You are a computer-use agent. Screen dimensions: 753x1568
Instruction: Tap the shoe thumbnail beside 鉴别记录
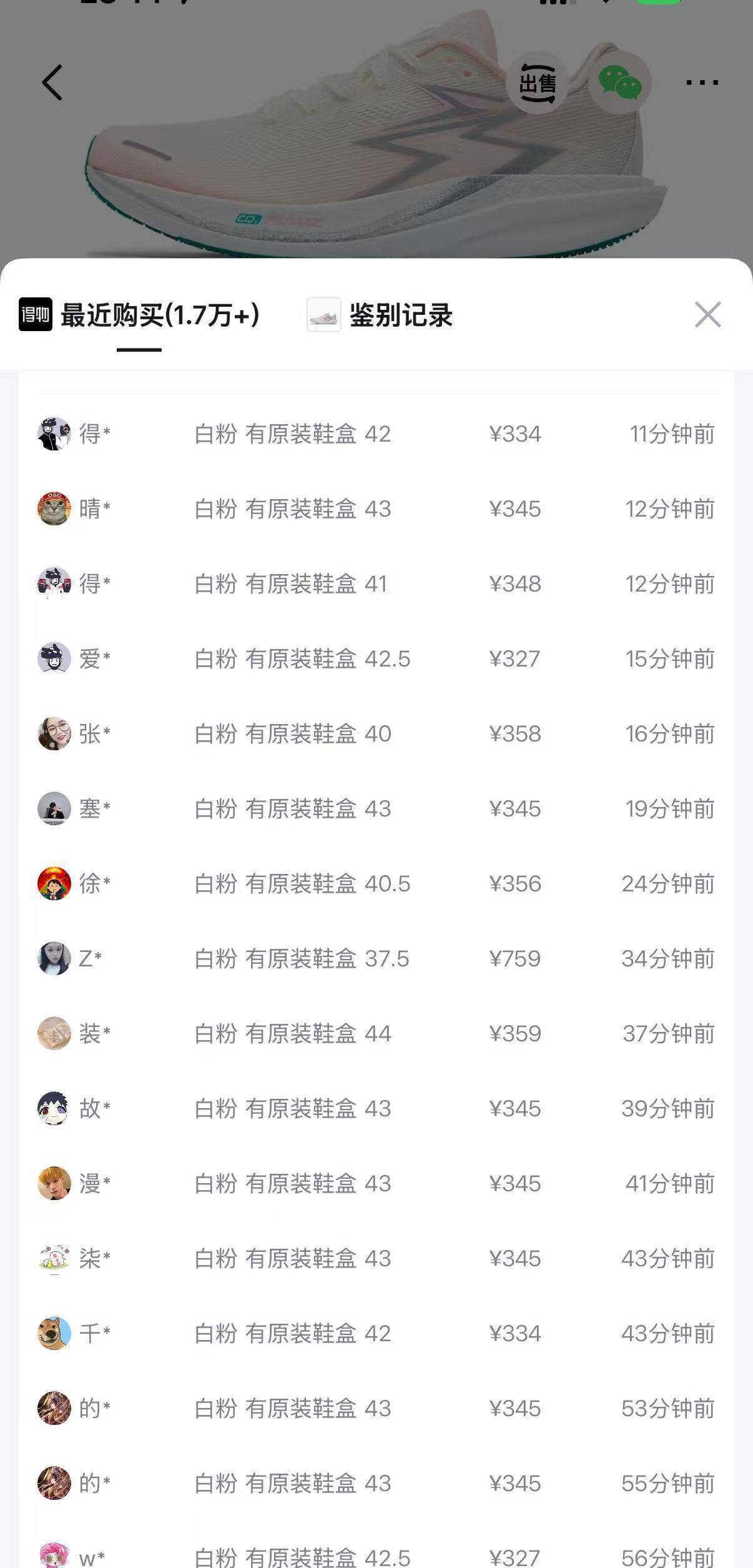click(325, 316)
